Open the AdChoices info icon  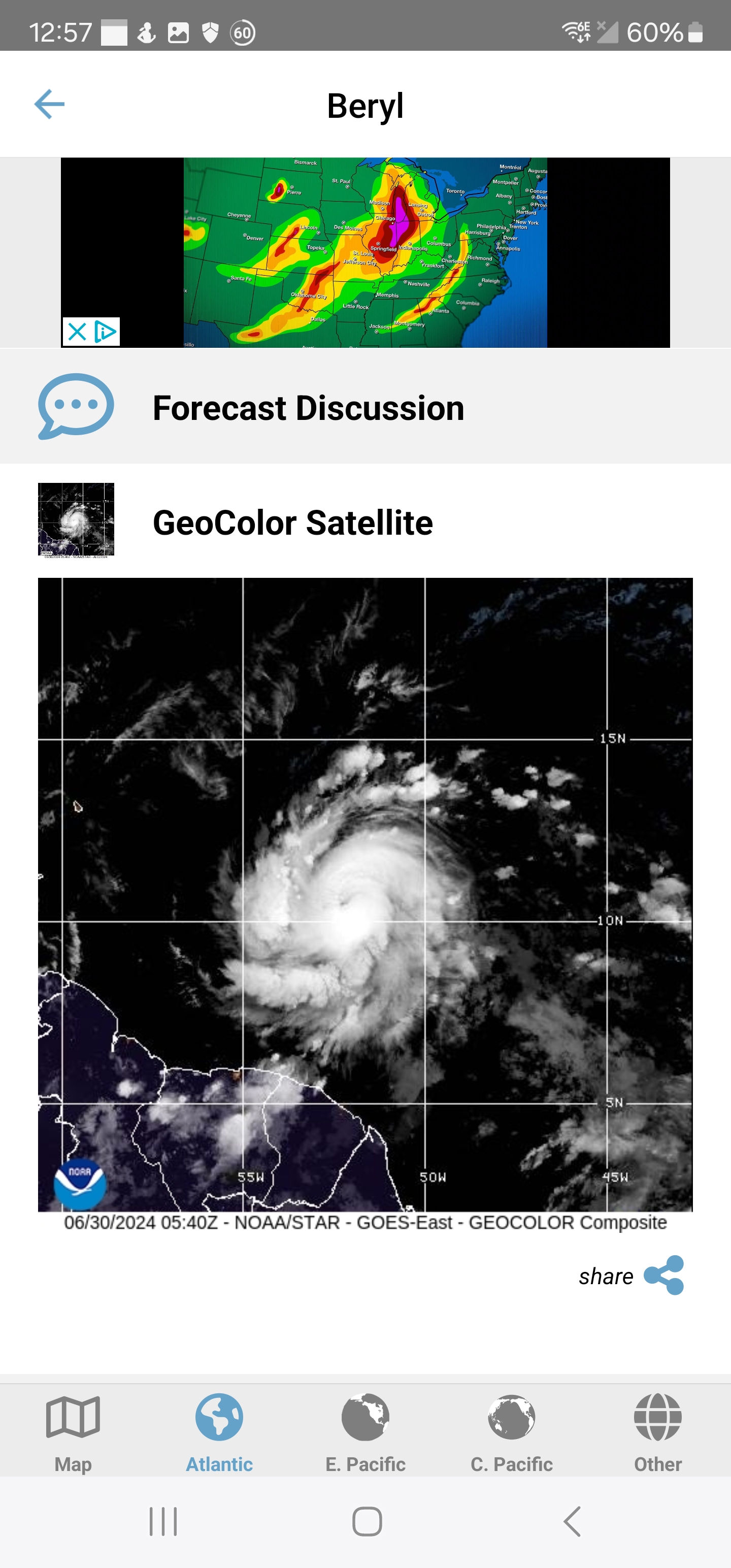(106, 333)
